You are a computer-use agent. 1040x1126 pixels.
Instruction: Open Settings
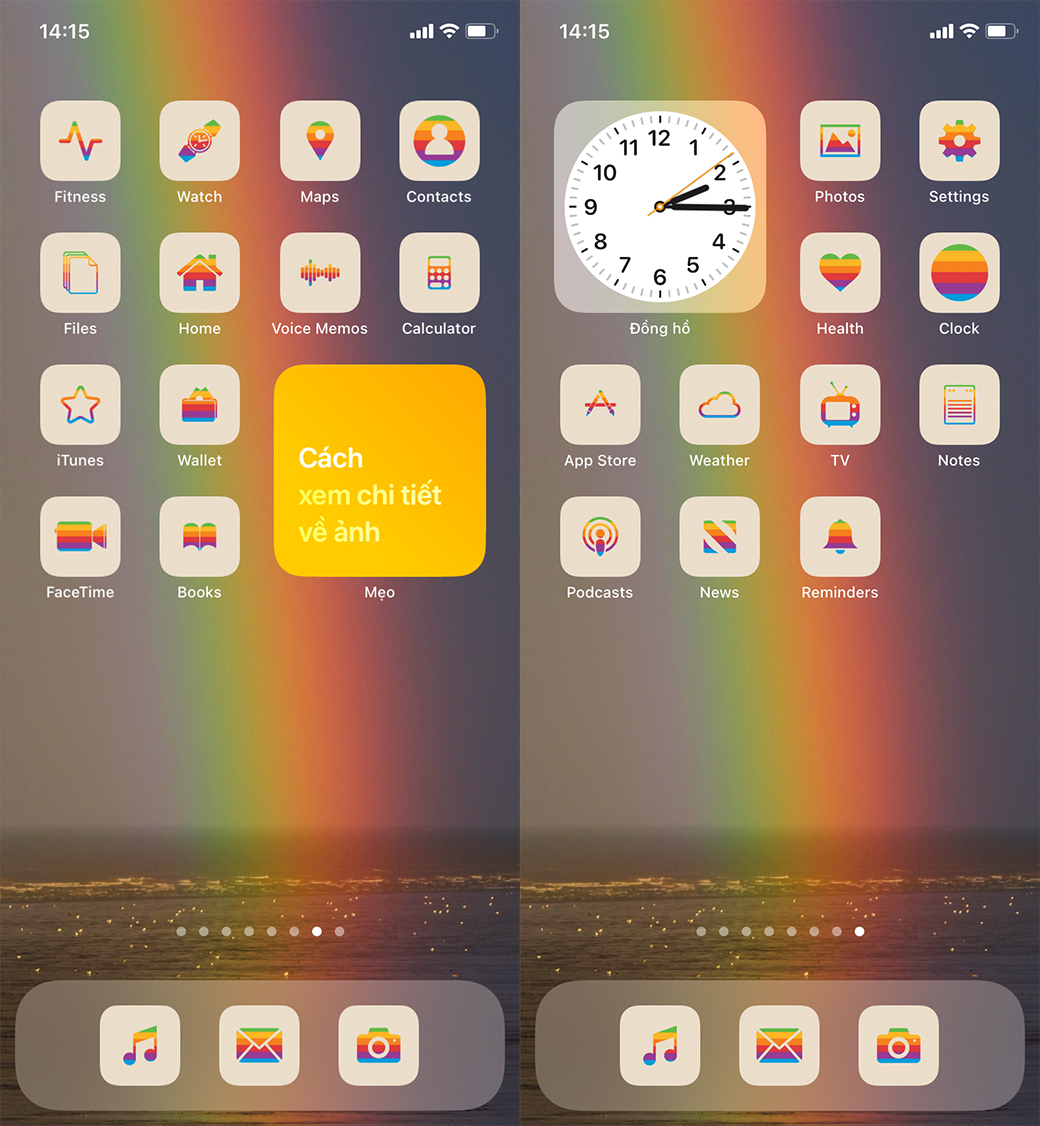[959, 141]
